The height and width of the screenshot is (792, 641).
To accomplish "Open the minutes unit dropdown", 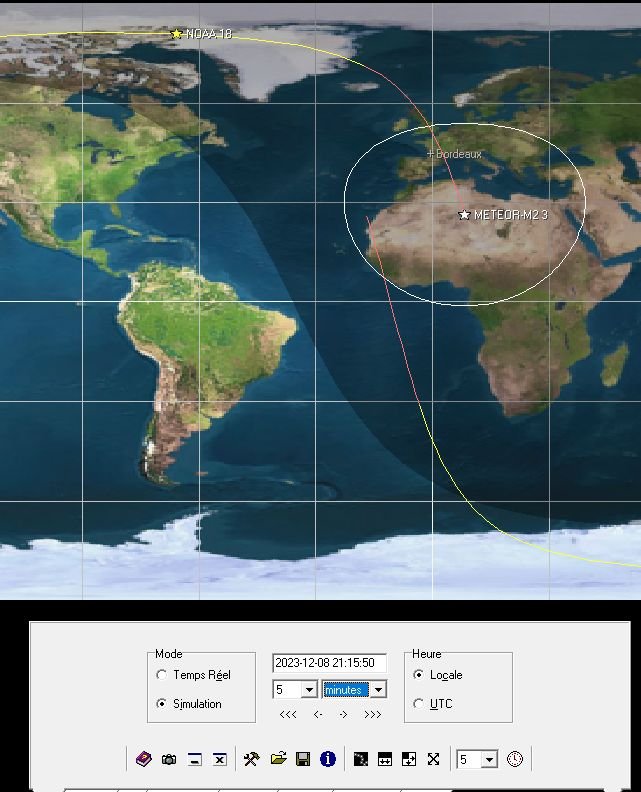I will pyautogui.click(x=378, y=690).
